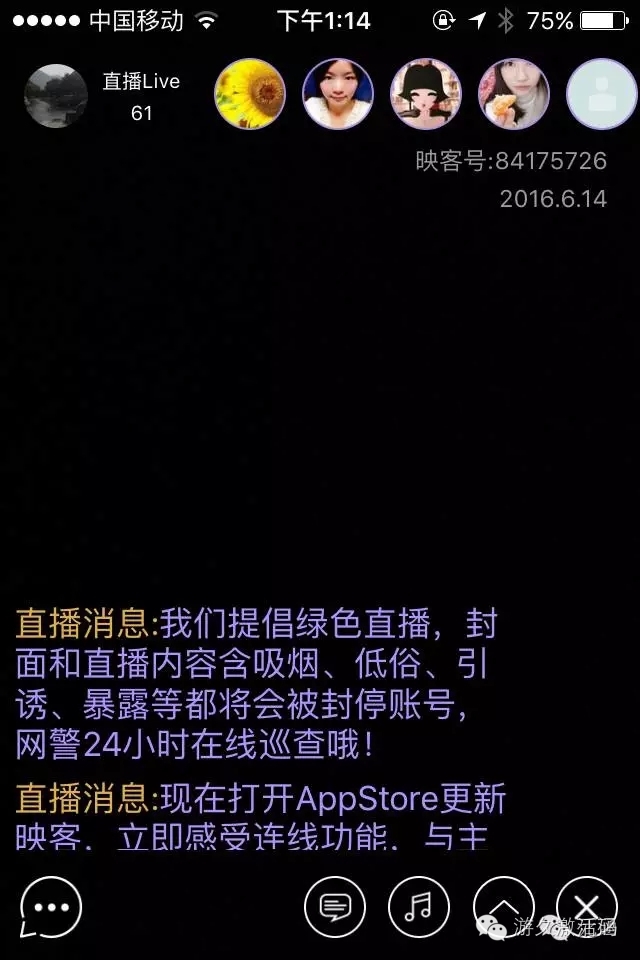The height and width of the screenshot is (960, 640).
Task: Open the viewer with the cartoon girl avatar
Action: coord(425,94)
